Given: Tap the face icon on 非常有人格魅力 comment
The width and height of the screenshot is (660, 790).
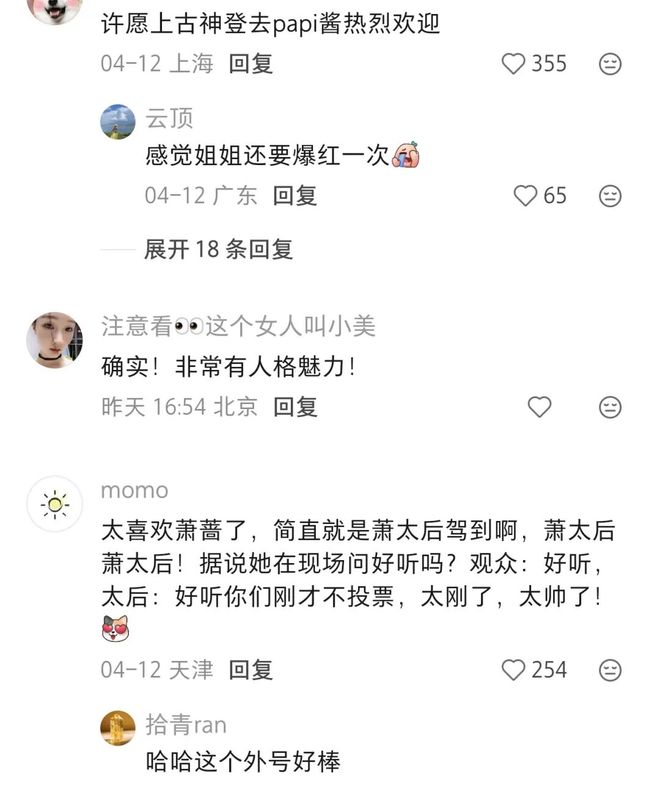Looking at the screenshot, I should pyautogui.click(x=609, y=407).
